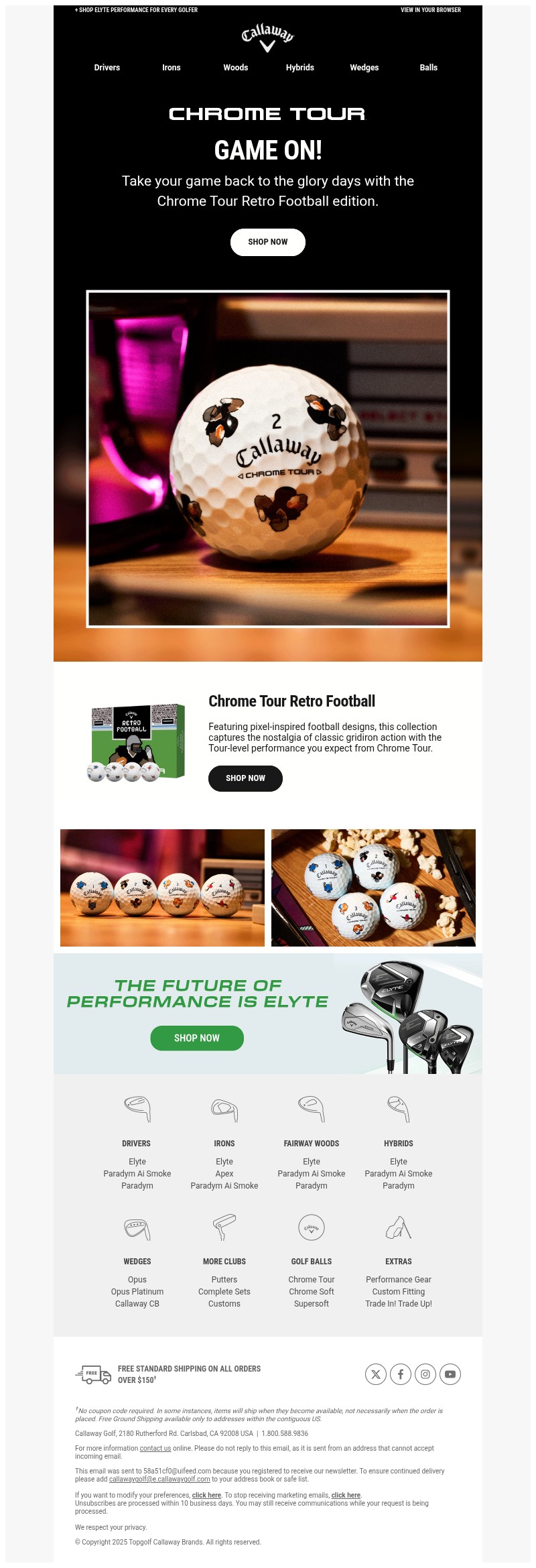Tap the white Shop Now button
Image resolution: width=536 pixels, height=1568 pixels.
pos(268,242)
